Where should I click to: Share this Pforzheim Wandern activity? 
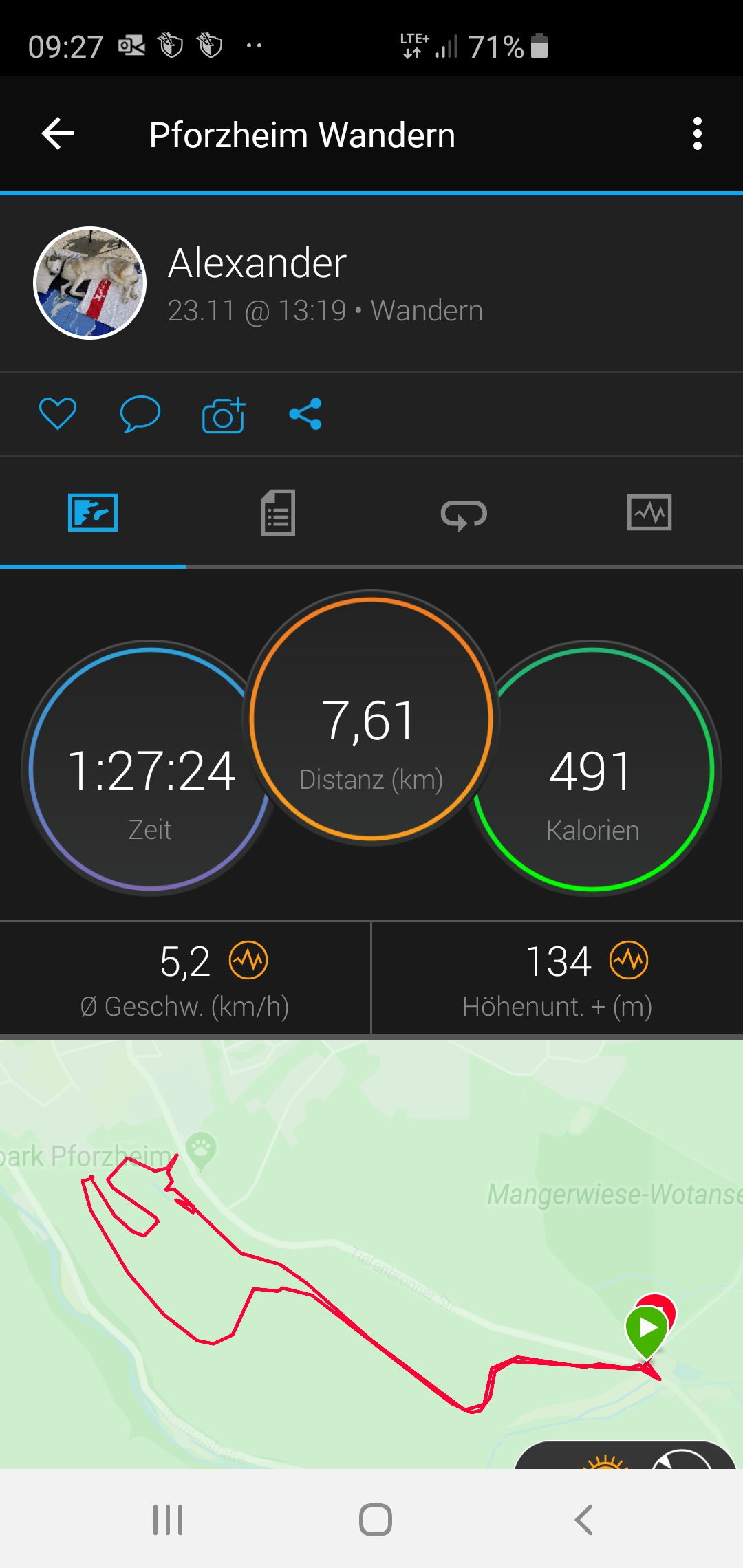305,414
